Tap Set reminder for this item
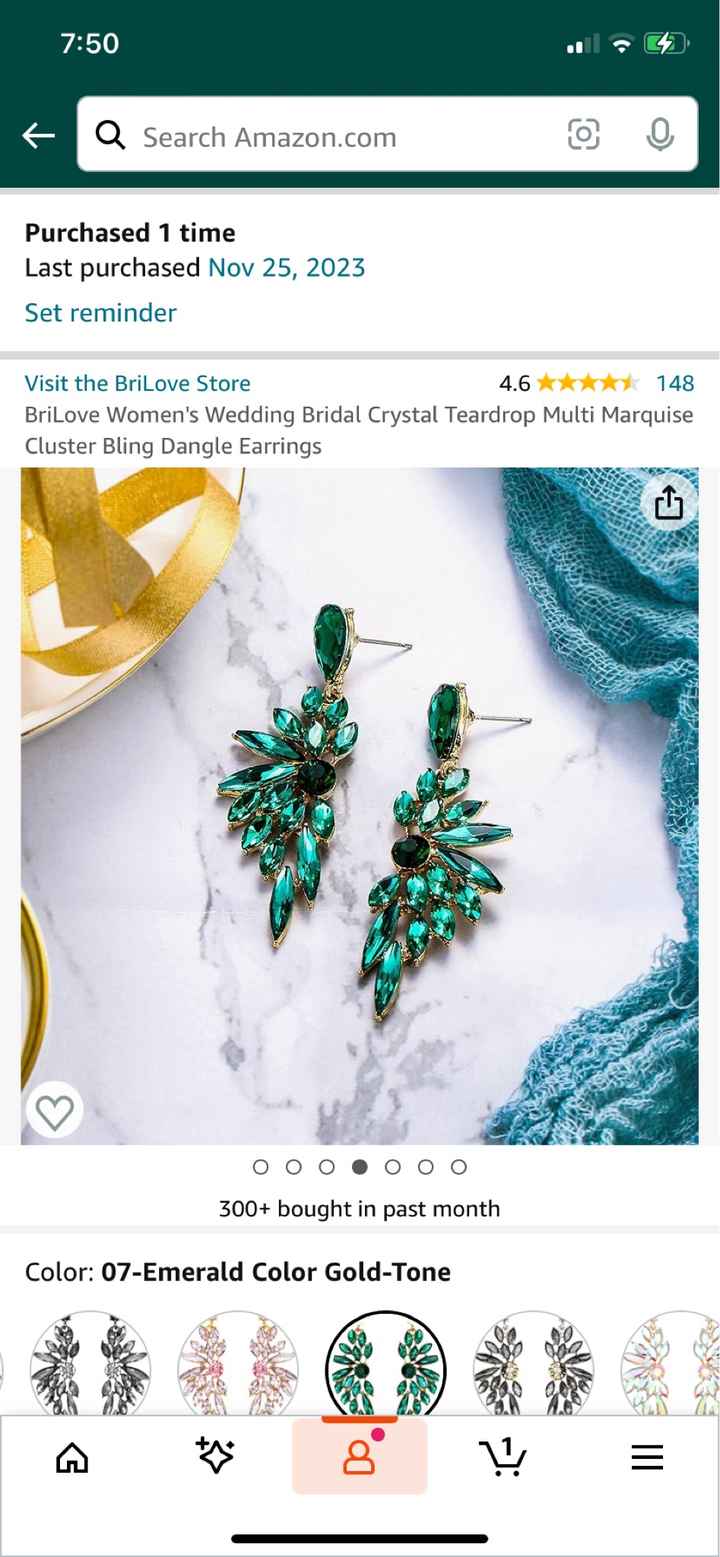 pyautogui.click(x=100, y=312)
